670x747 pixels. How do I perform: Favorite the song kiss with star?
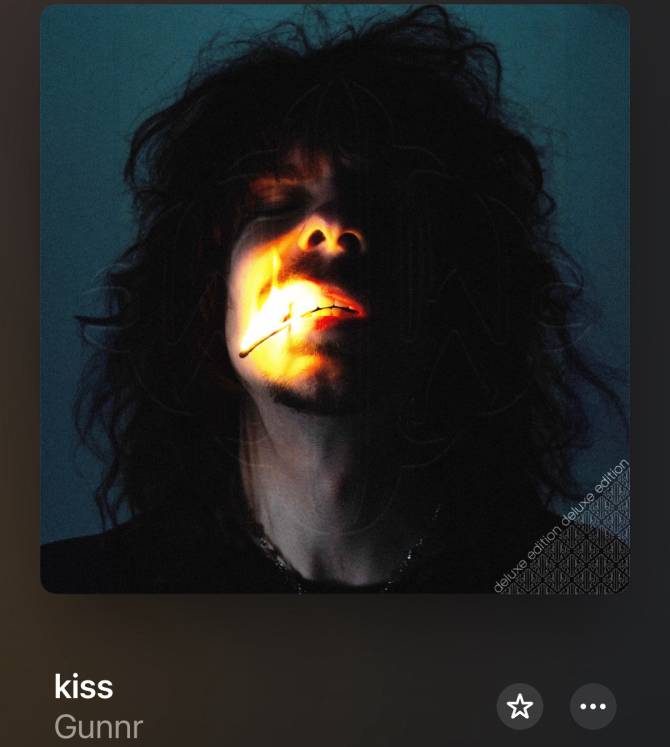[x=520, y=707]
